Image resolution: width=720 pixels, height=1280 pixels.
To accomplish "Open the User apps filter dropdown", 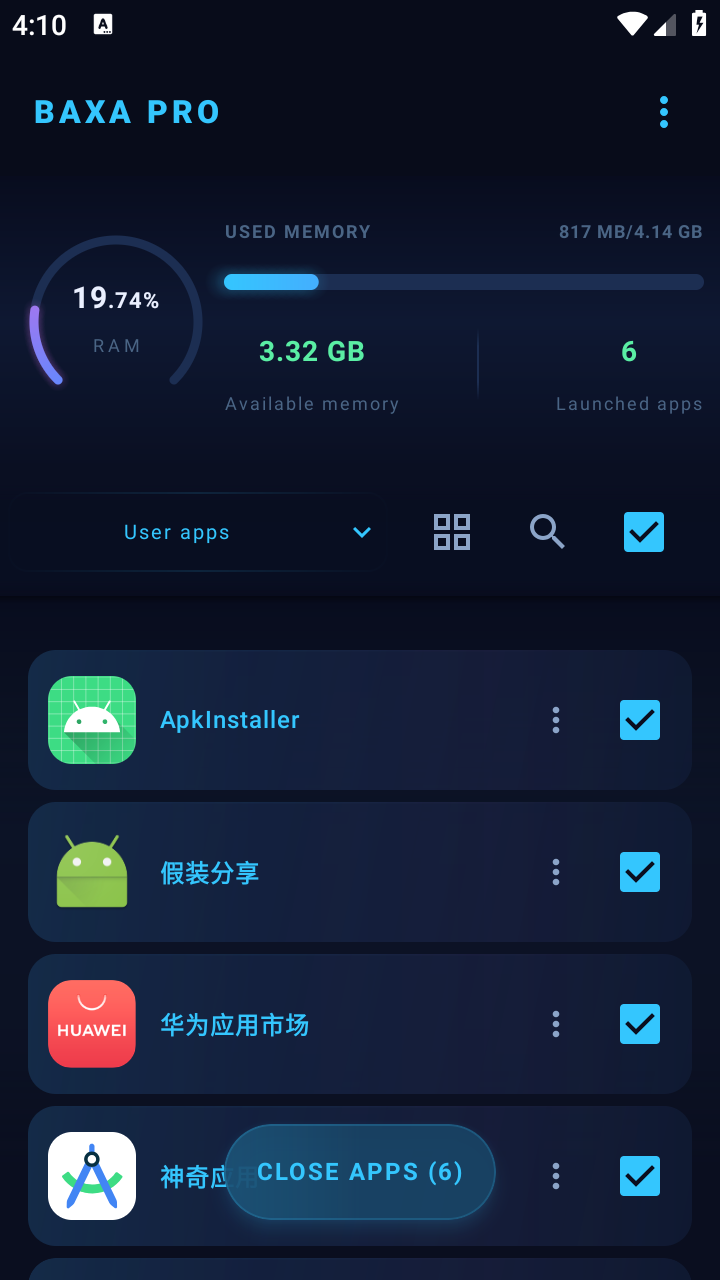I will tap(177, 532).
